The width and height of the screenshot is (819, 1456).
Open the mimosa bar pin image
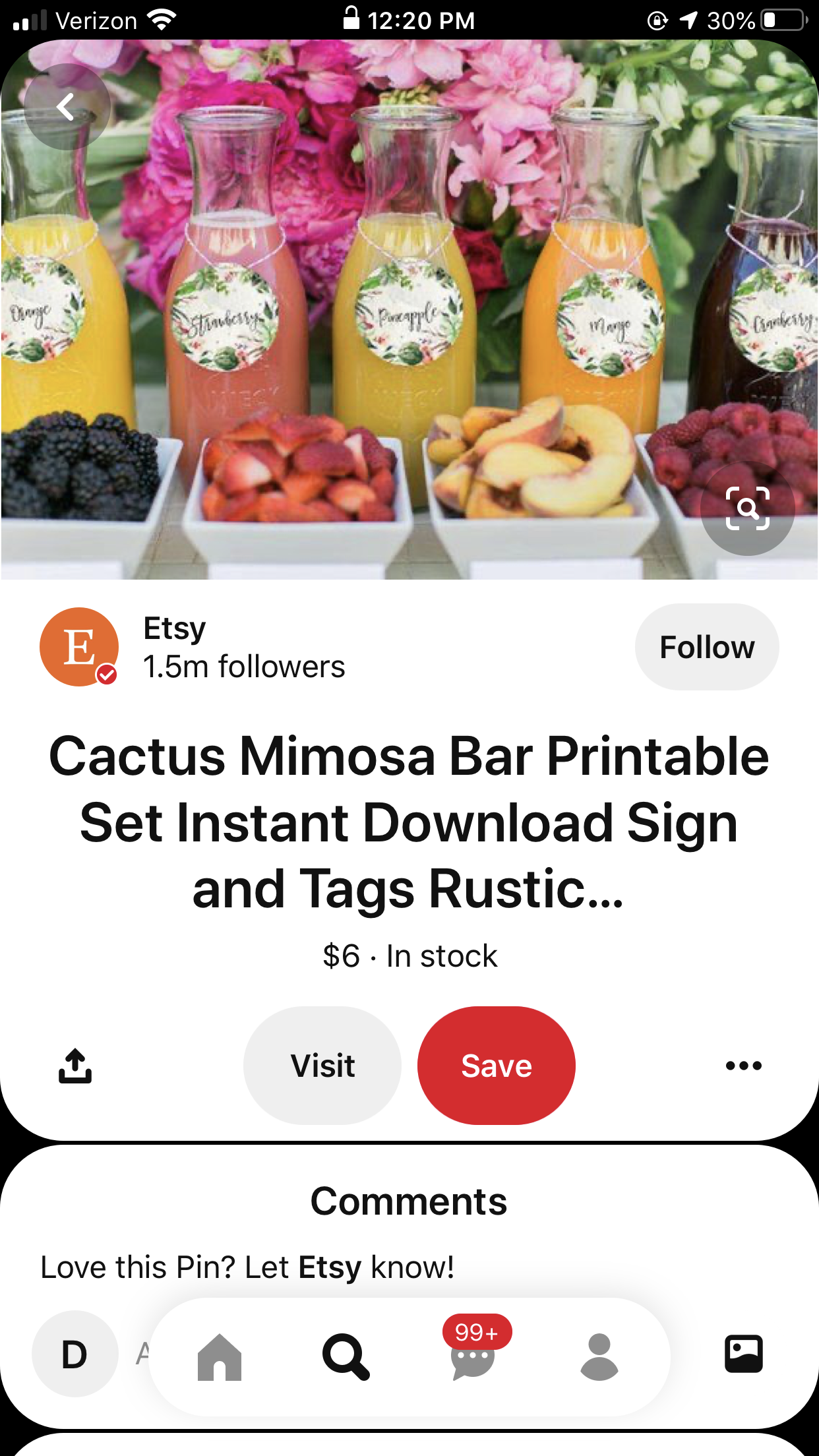(x=409, y=310)
